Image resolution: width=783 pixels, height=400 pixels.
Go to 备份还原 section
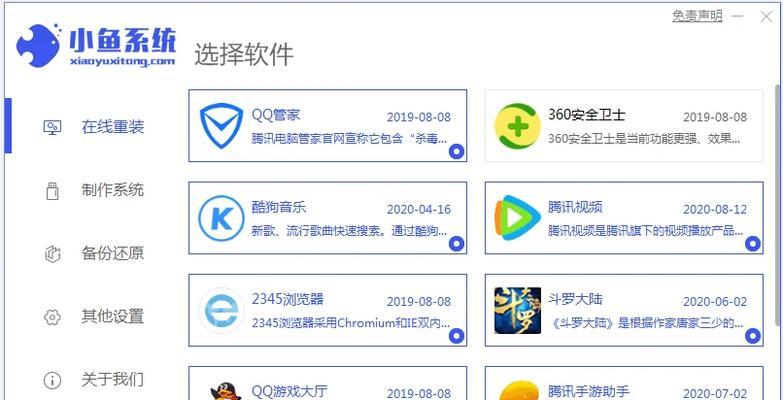coord(112,253)
